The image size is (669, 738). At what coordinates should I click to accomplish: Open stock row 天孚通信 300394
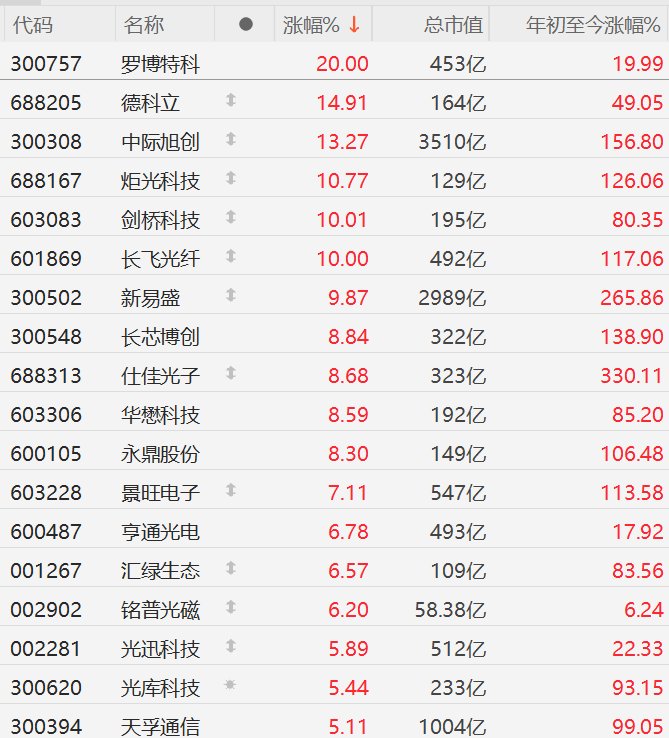click(160, 726)
